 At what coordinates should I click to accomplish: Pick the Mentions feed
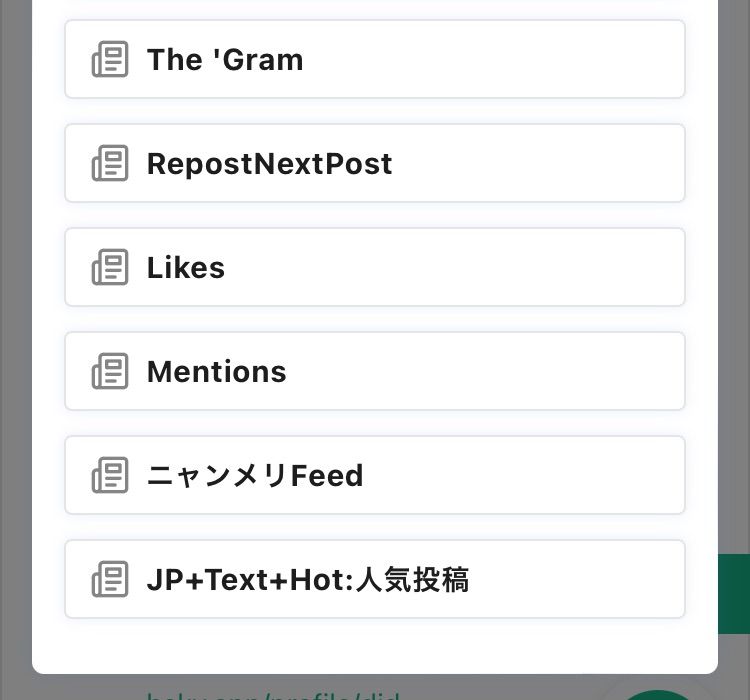[x=374, y=372]
